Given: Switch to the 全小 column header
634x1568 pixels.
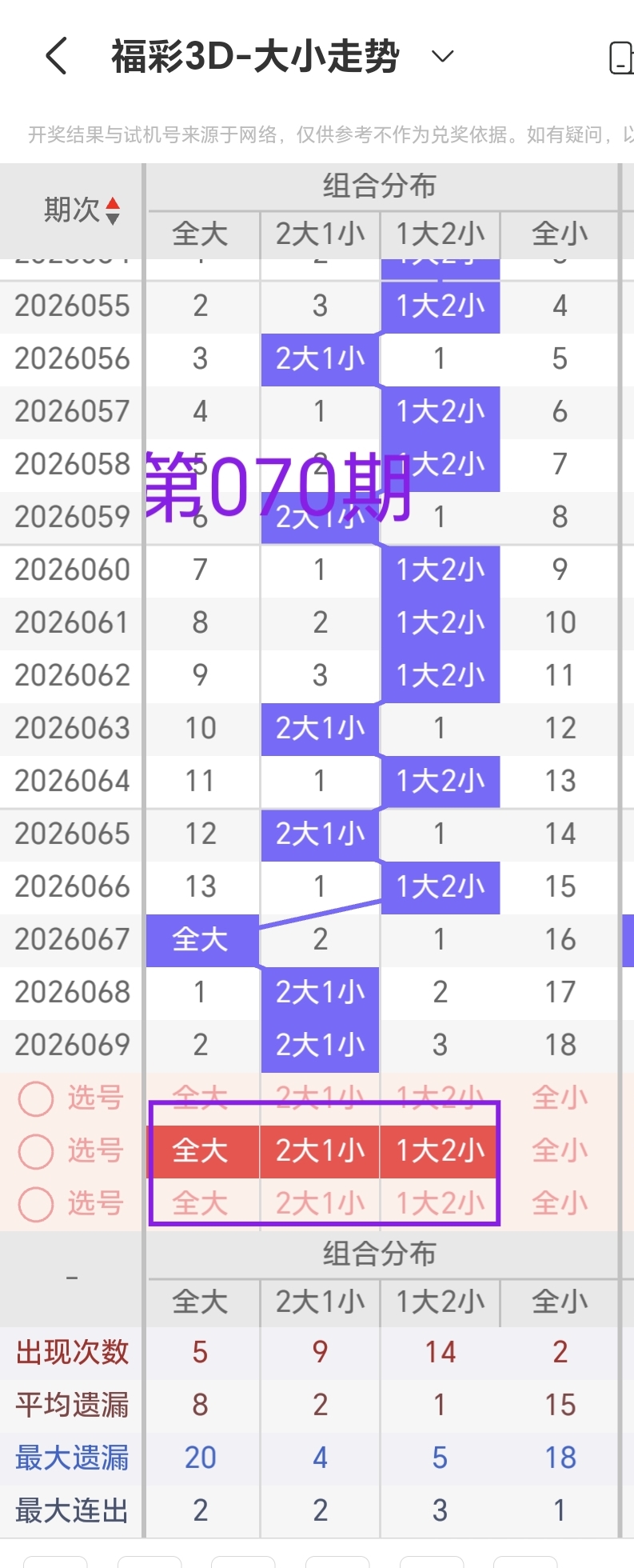Looking at the screenshot, I should [x=560, y=234].
